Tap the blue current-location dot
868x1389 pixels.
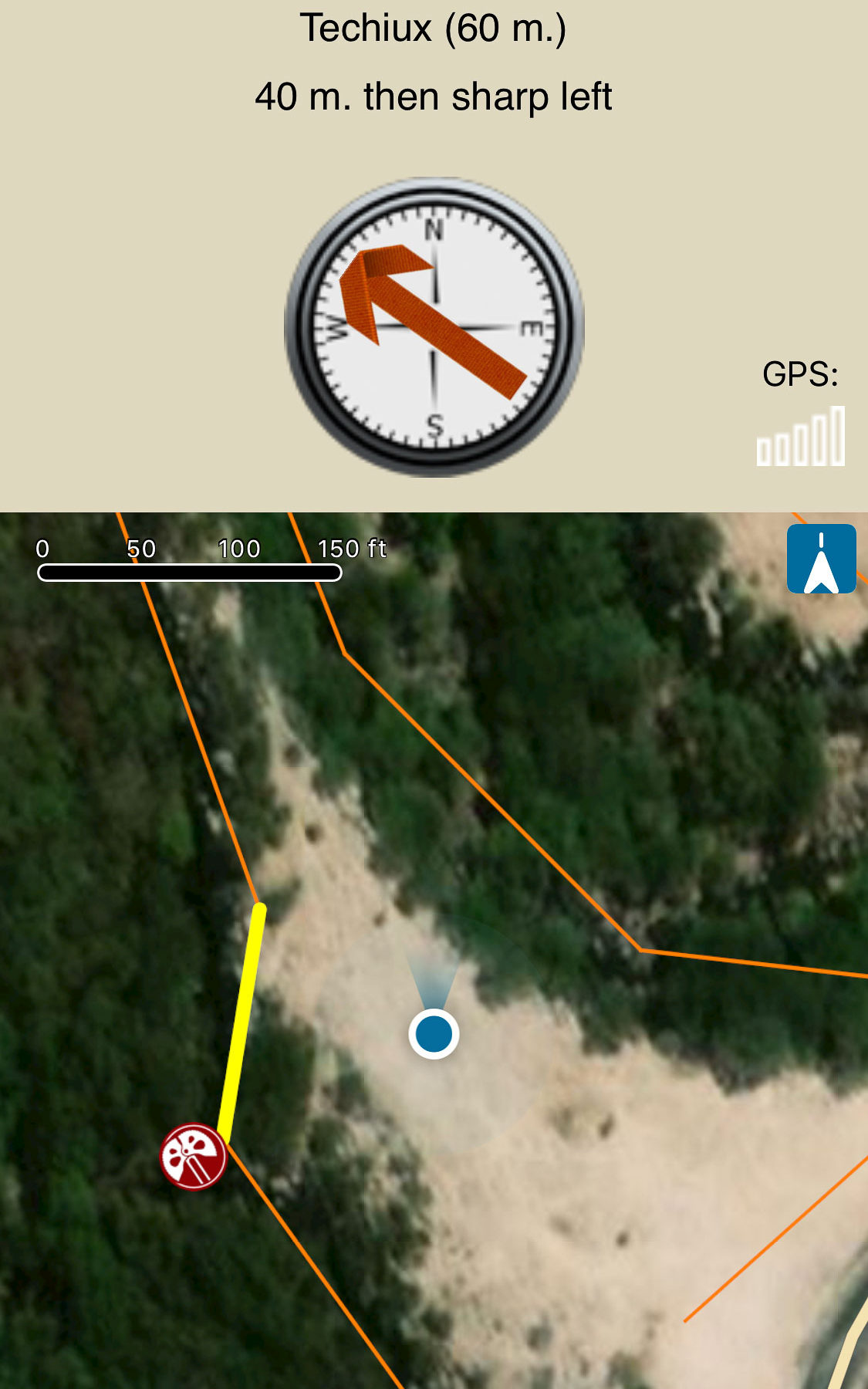(x=434, y=1033)
